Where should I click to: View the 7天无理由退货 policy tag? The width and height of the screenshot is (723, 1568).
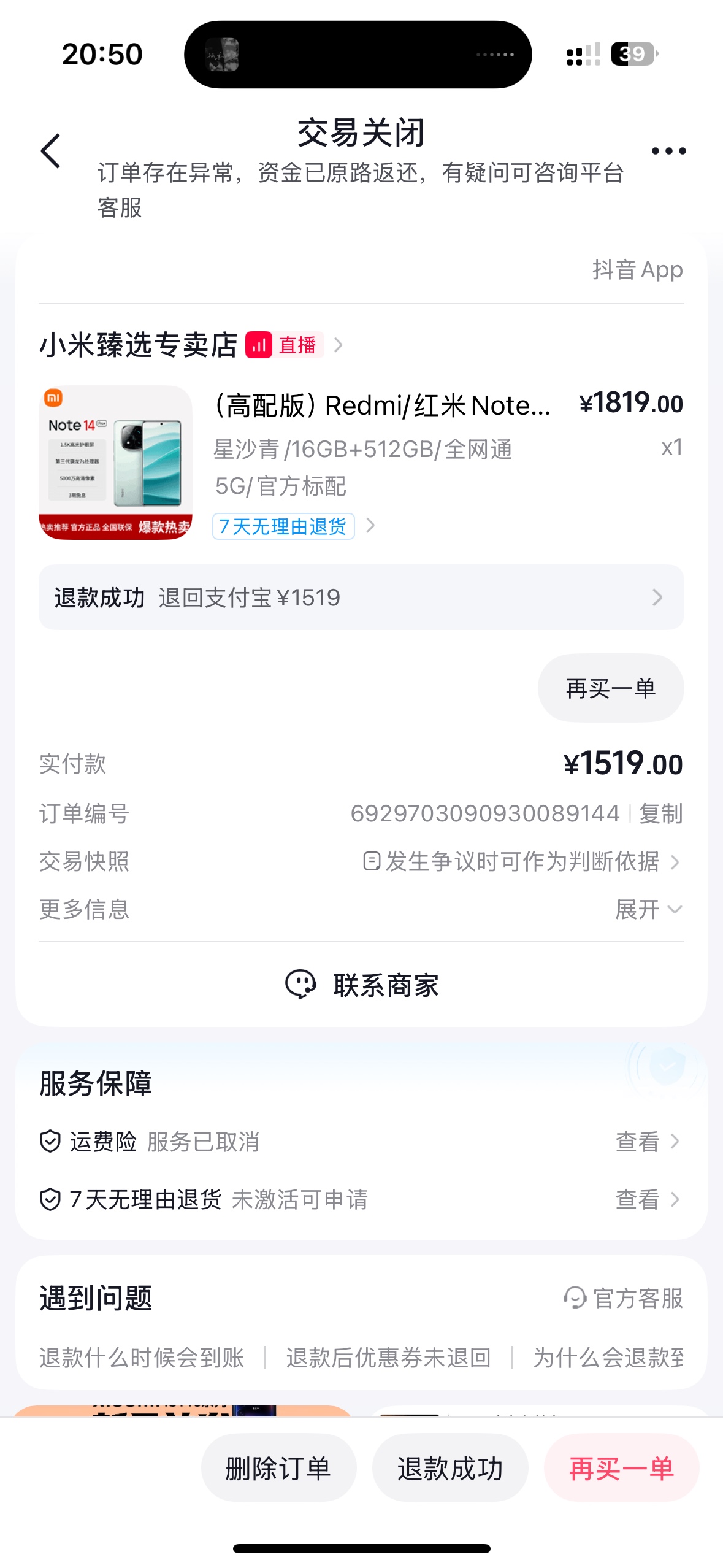pos(283,526)
